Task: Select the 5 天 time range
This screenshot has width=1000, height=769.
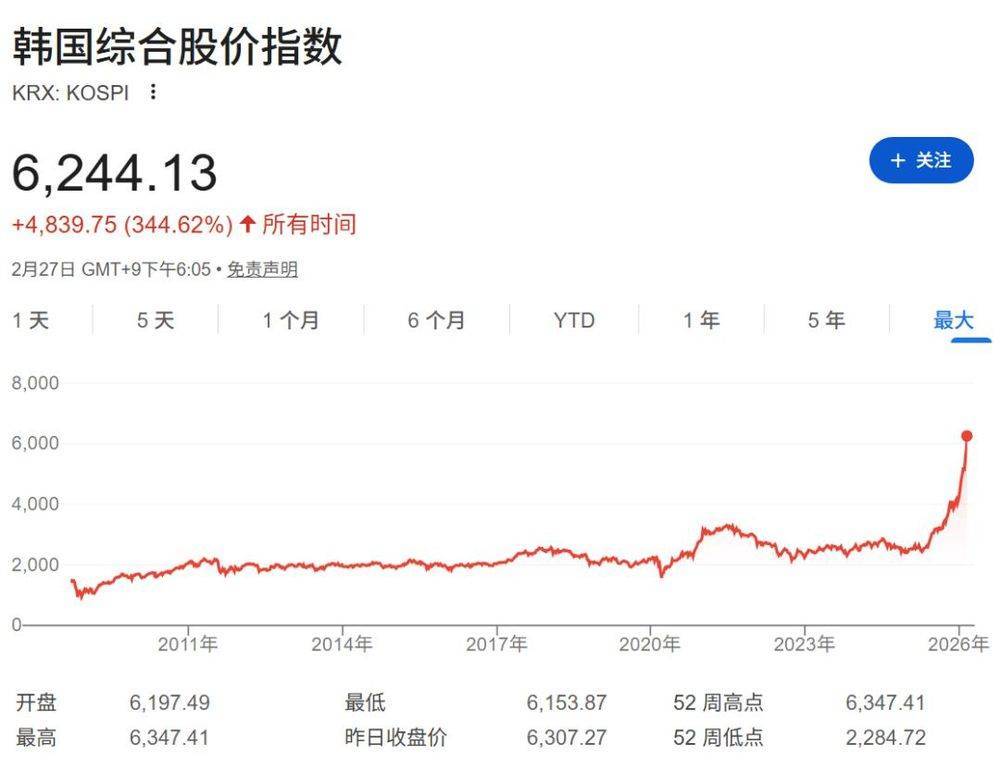Action: (156, 319)
